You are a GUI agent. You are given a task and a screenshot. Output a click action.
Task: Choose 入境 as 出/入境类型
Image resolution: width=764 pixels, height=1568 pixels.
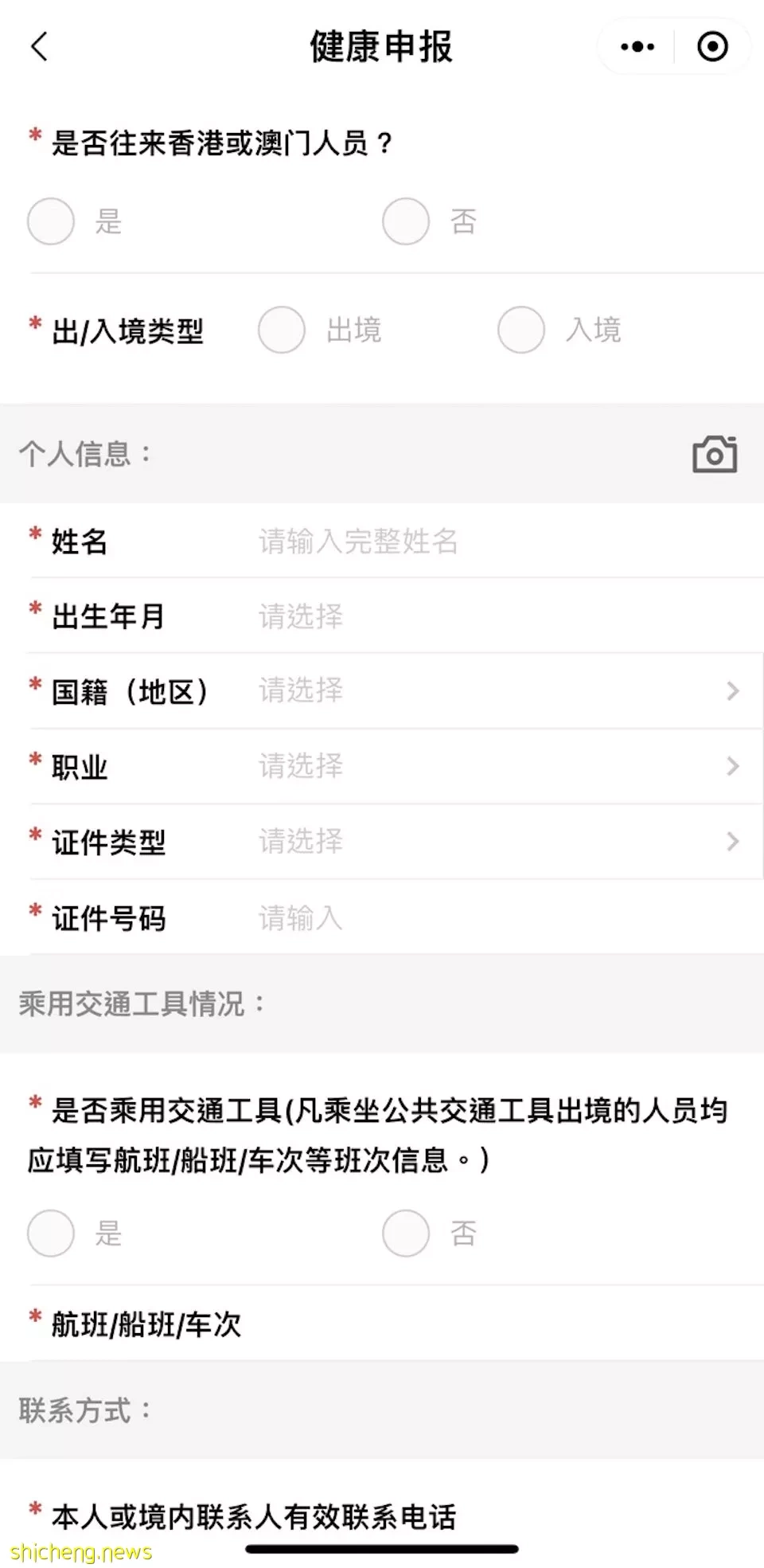tap(521, 330)
